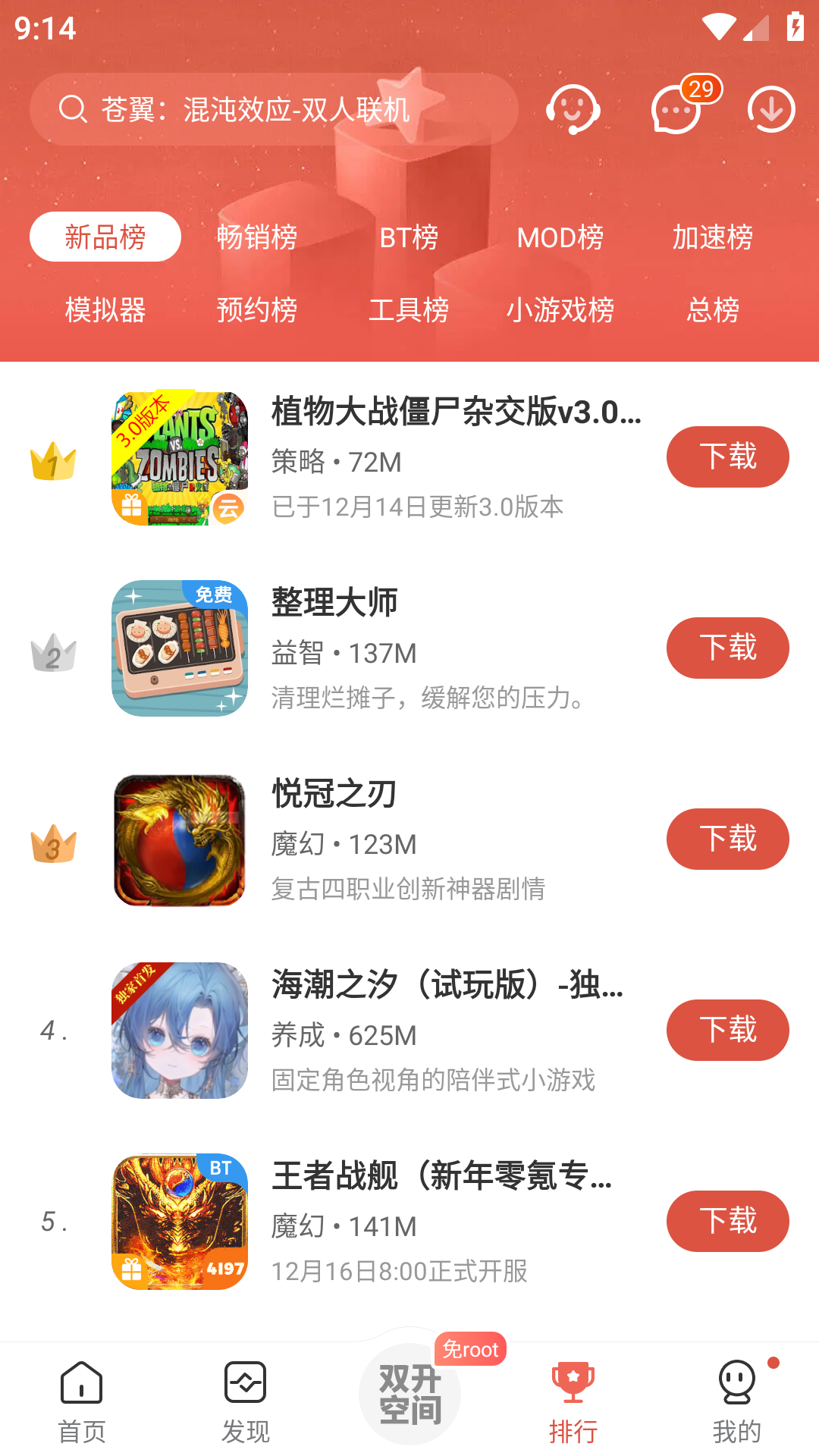Tap the search magnifier icon
The height and width of the screenshot is (1456, 819).
[73, 108]
